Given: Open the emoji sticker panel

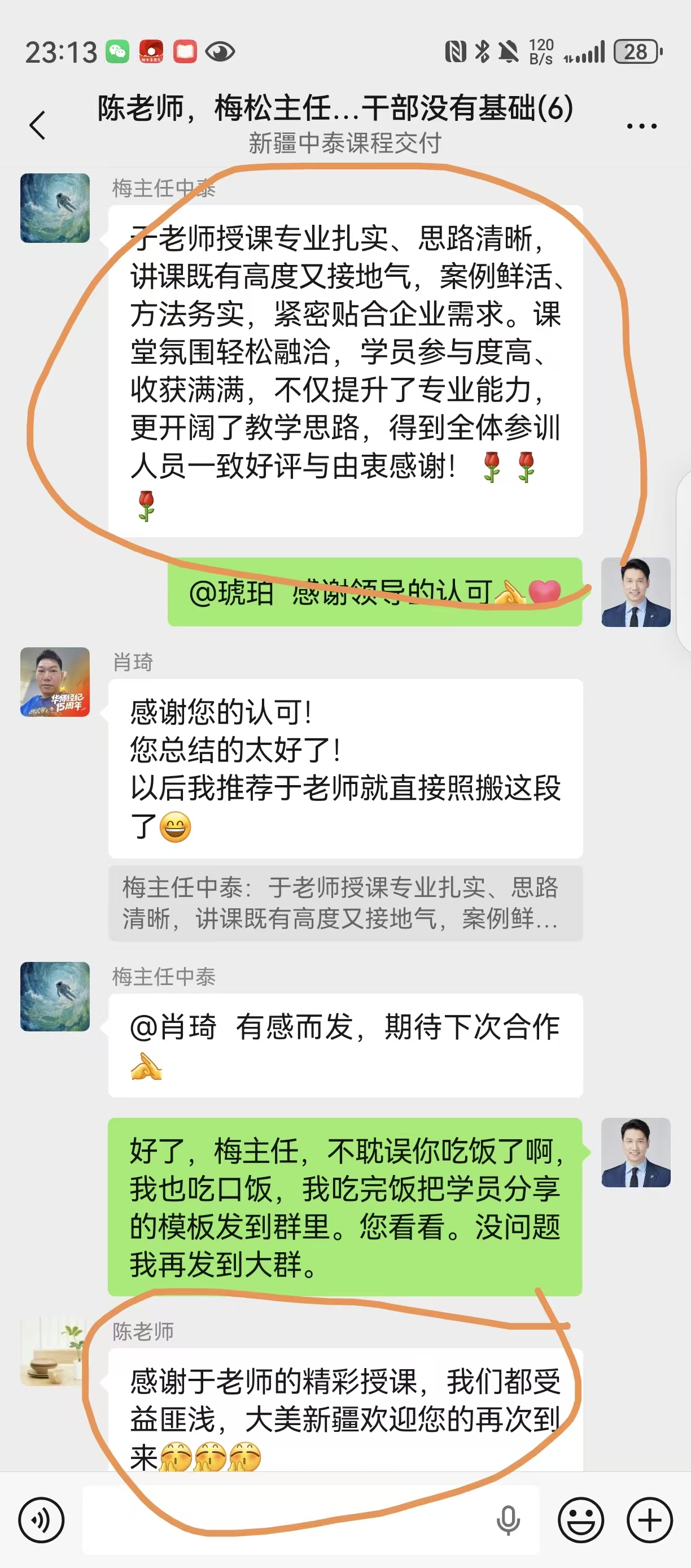Looking at the screenshot, I should tap(581, 1521).
